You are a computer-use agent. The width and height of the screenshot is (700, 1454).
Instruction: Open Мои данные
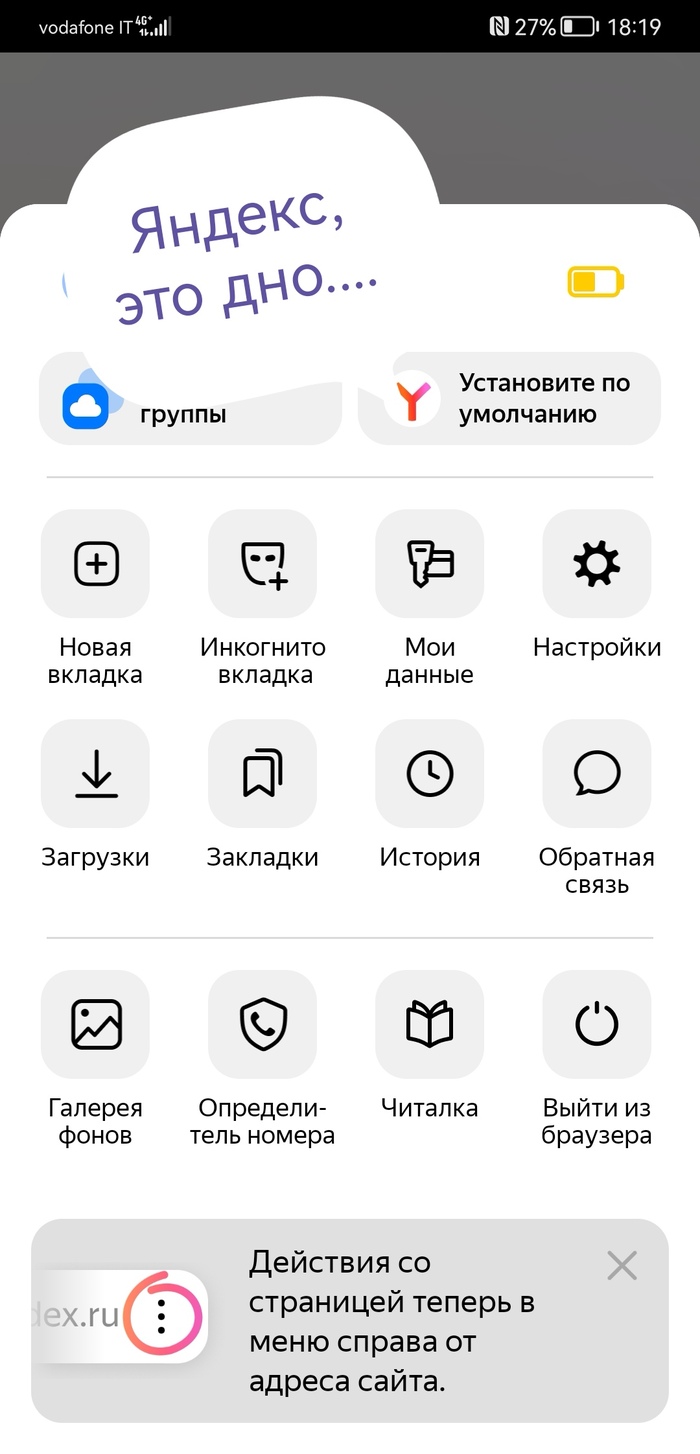tap(430, 565)
